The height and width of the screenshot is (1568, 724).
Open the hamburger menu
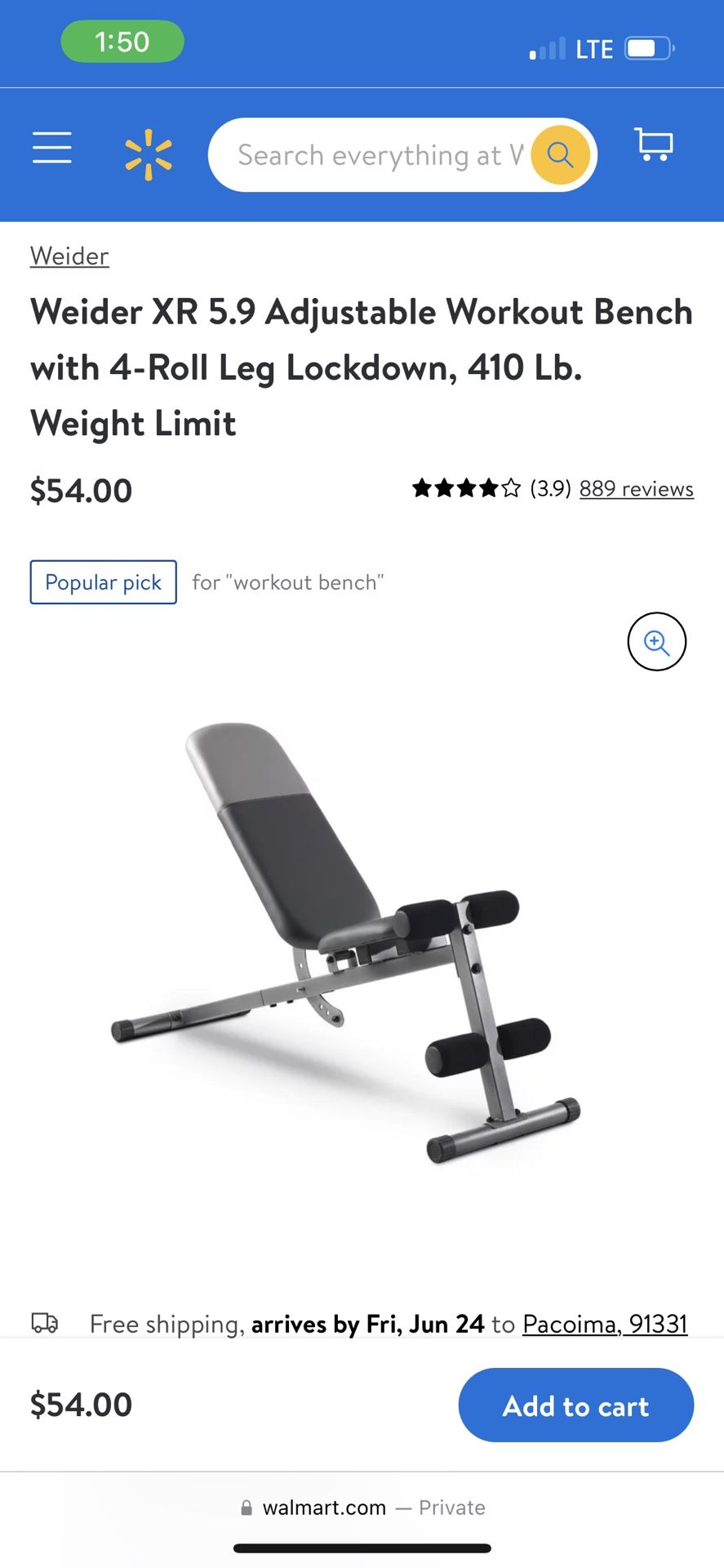pos(52,148)
